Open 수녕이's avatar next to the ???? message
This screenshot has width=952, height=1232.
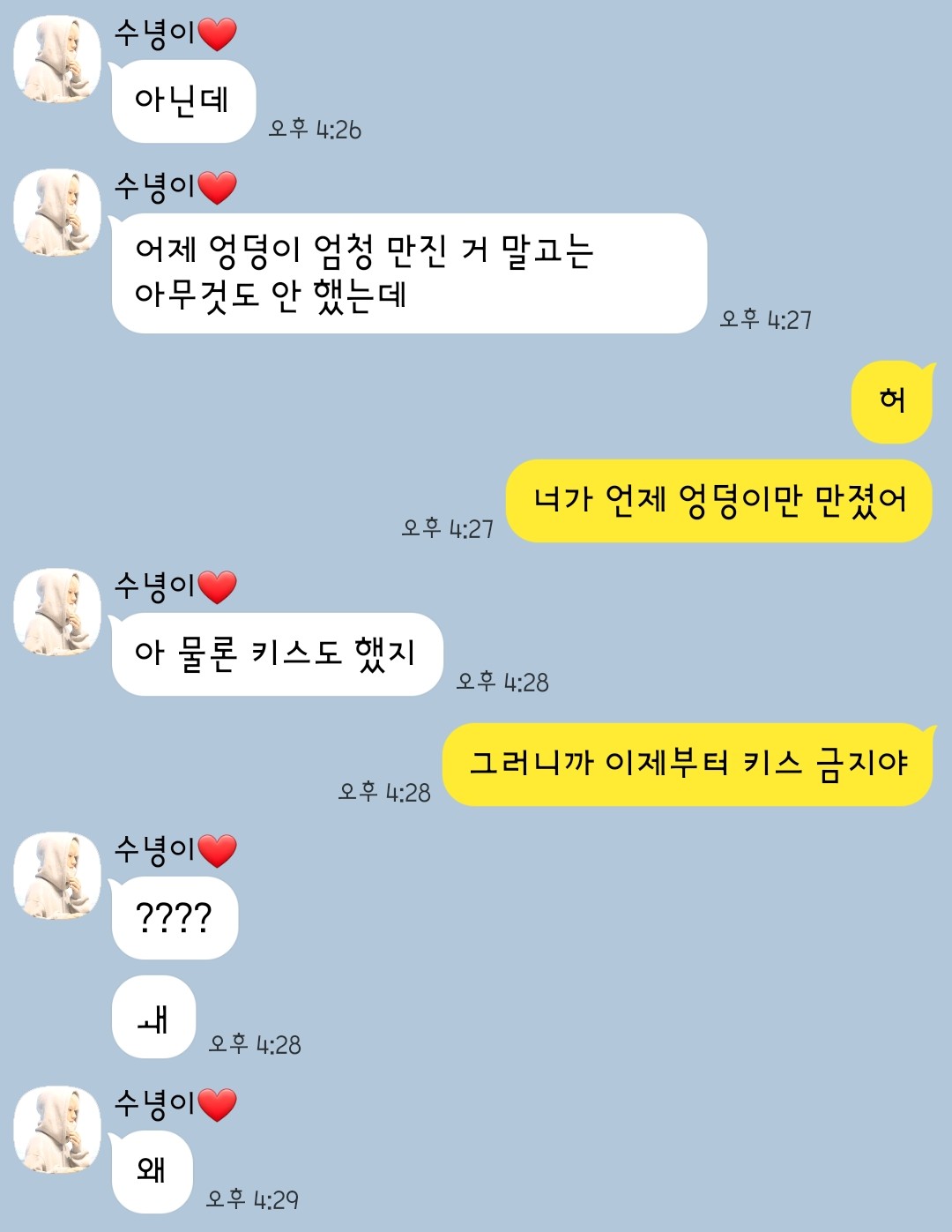click(x=57, y=876)
